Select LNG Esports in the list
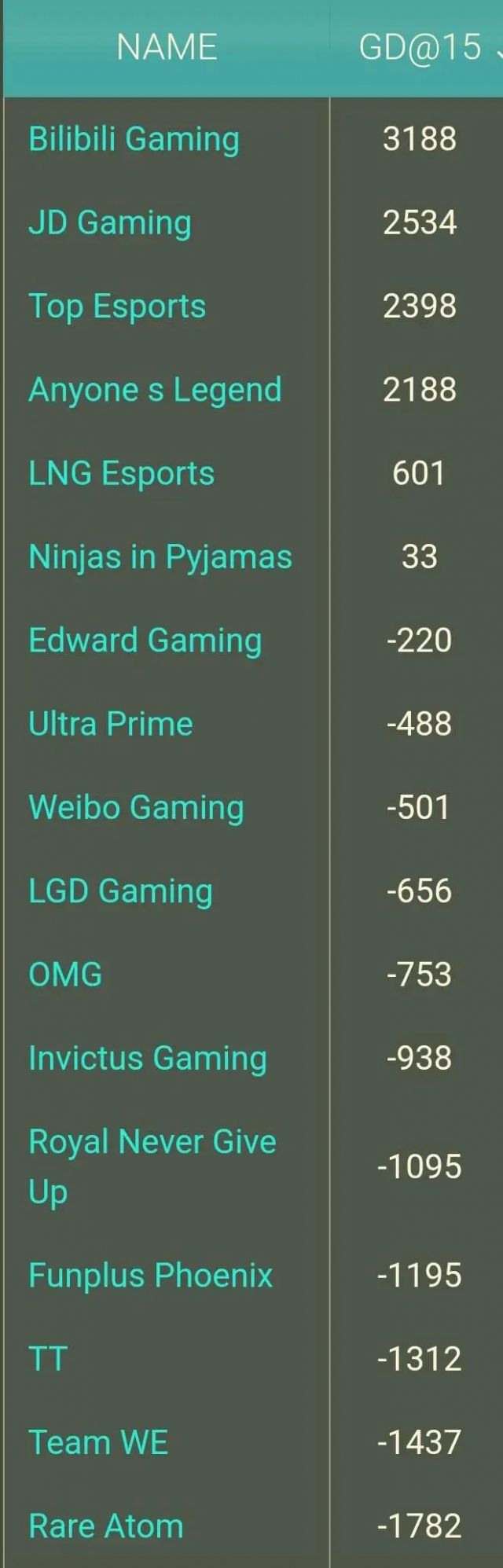 pos(121,473)
